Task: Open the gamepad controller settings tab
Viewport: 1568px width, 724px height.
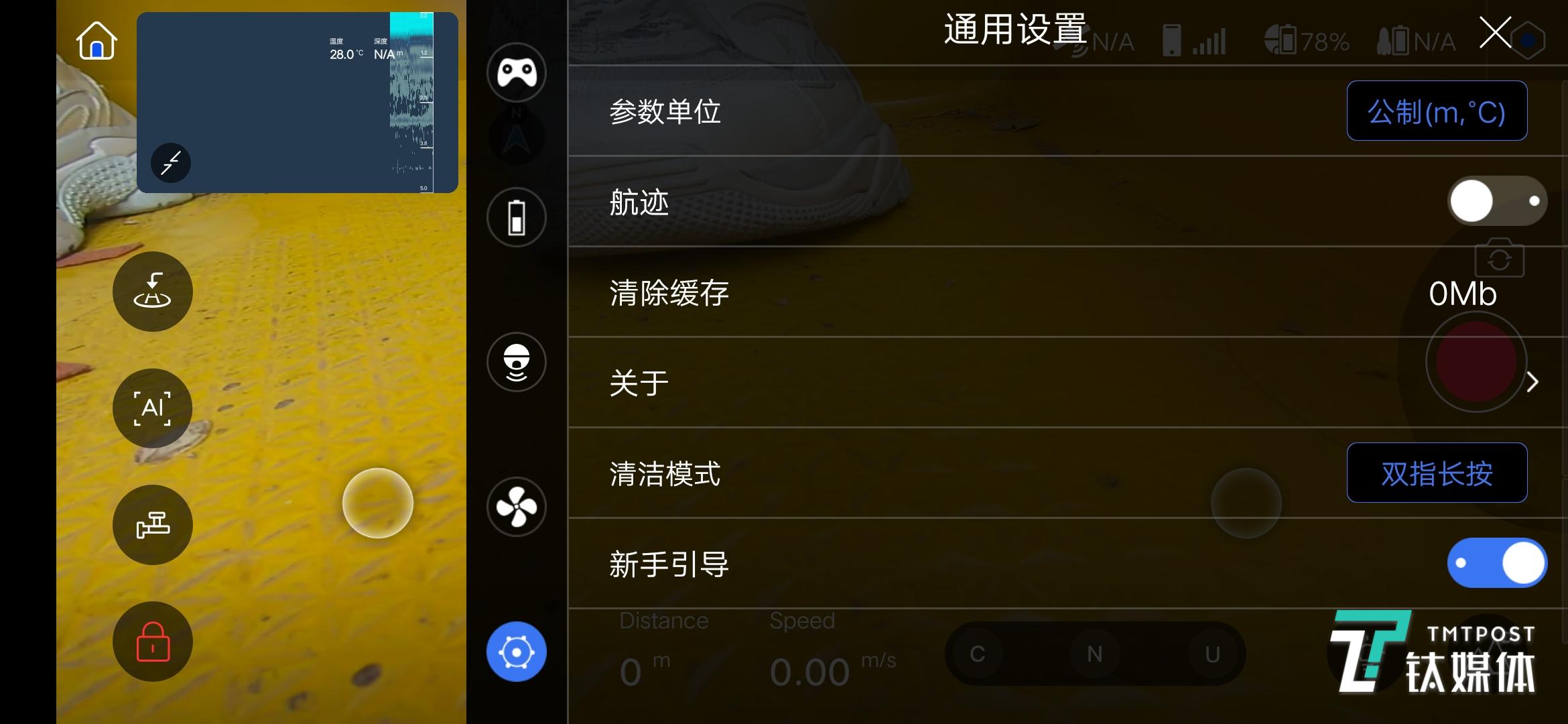Action: [516, 72]
